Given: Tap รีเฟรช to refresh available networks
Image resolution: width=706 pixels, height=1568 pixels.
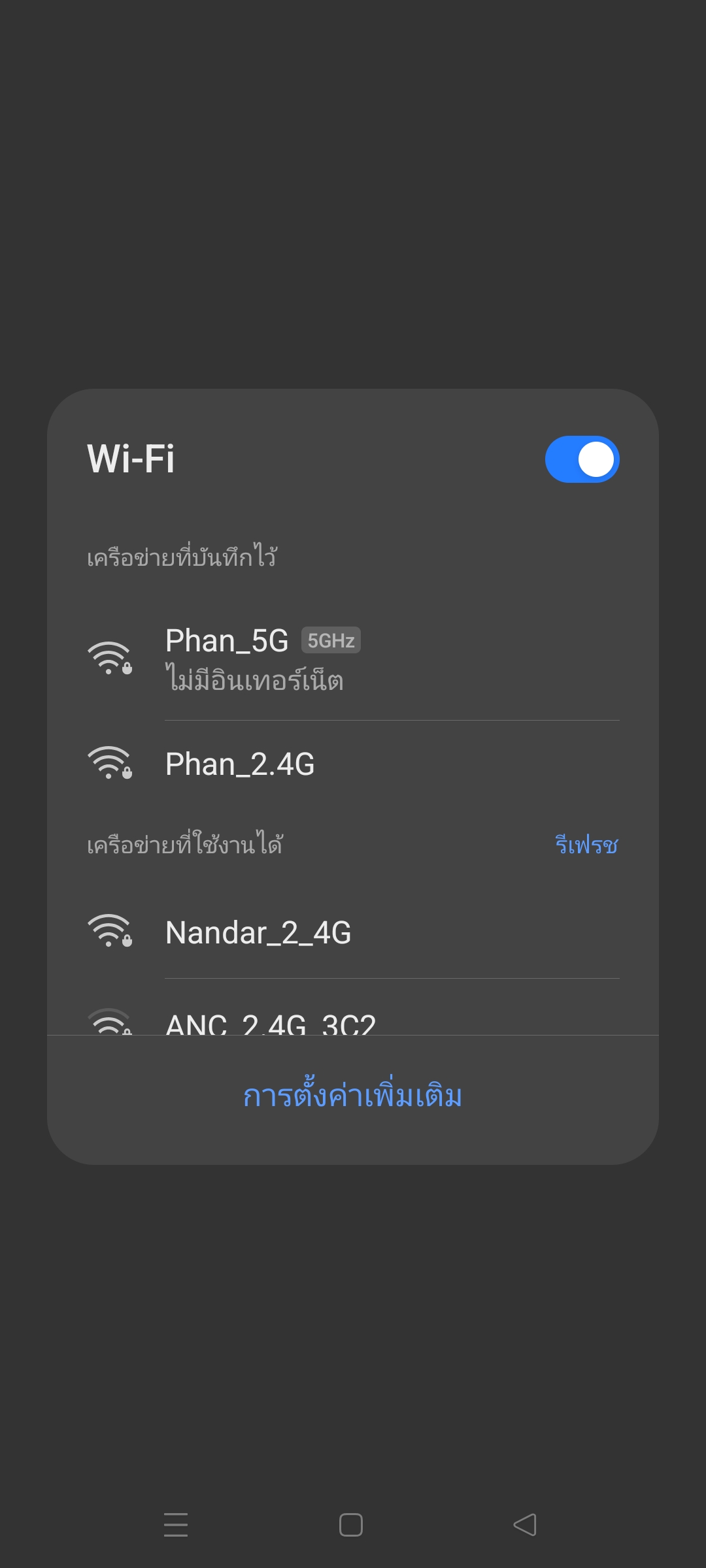Looking at the screenshot, I should (586, 845).
